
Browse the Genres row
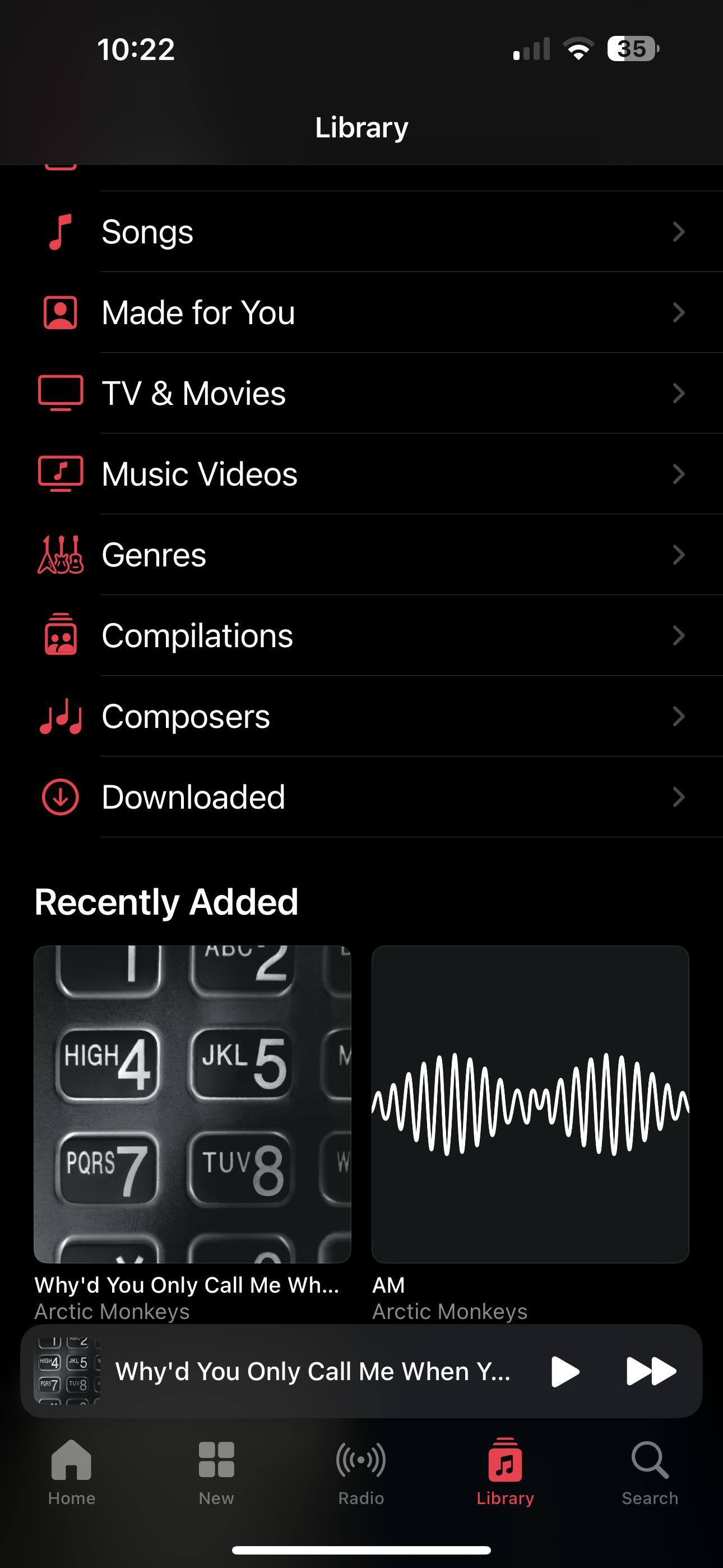click(x=361, y=555)
